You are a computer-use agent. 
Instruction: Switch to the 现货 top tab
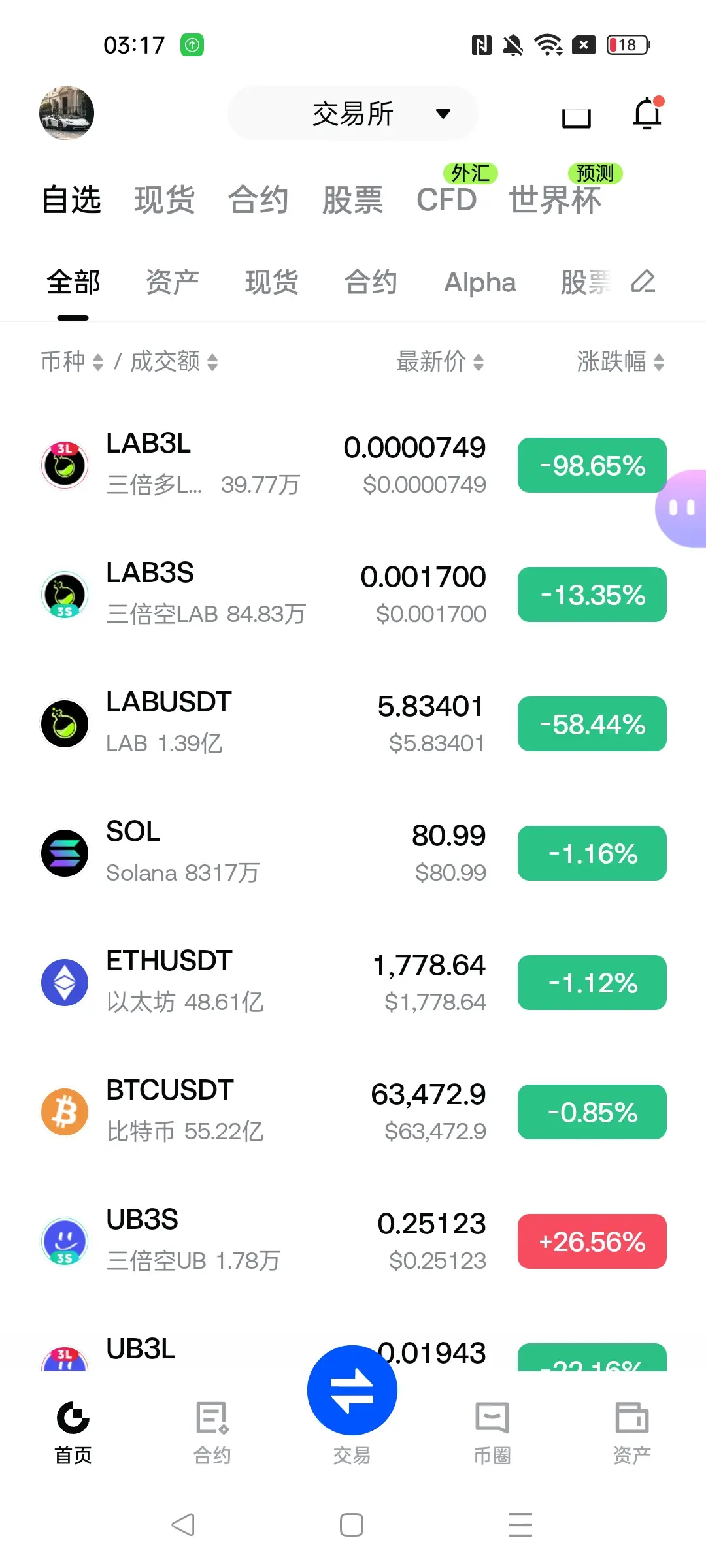click(x=165, y=199)
